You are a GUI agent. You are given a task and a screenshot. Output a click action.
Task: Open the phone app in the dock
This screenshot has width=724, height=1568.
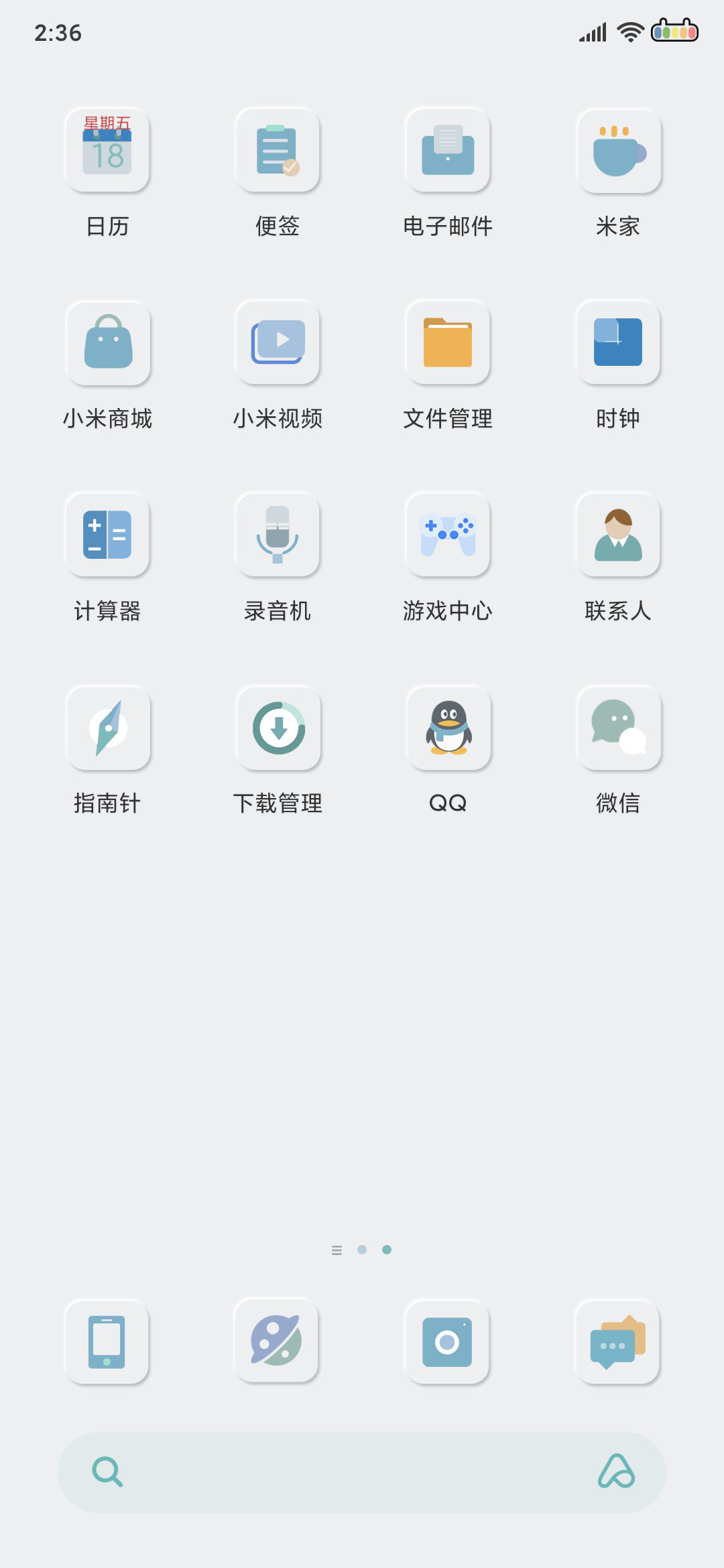[x=107, y=1342]
